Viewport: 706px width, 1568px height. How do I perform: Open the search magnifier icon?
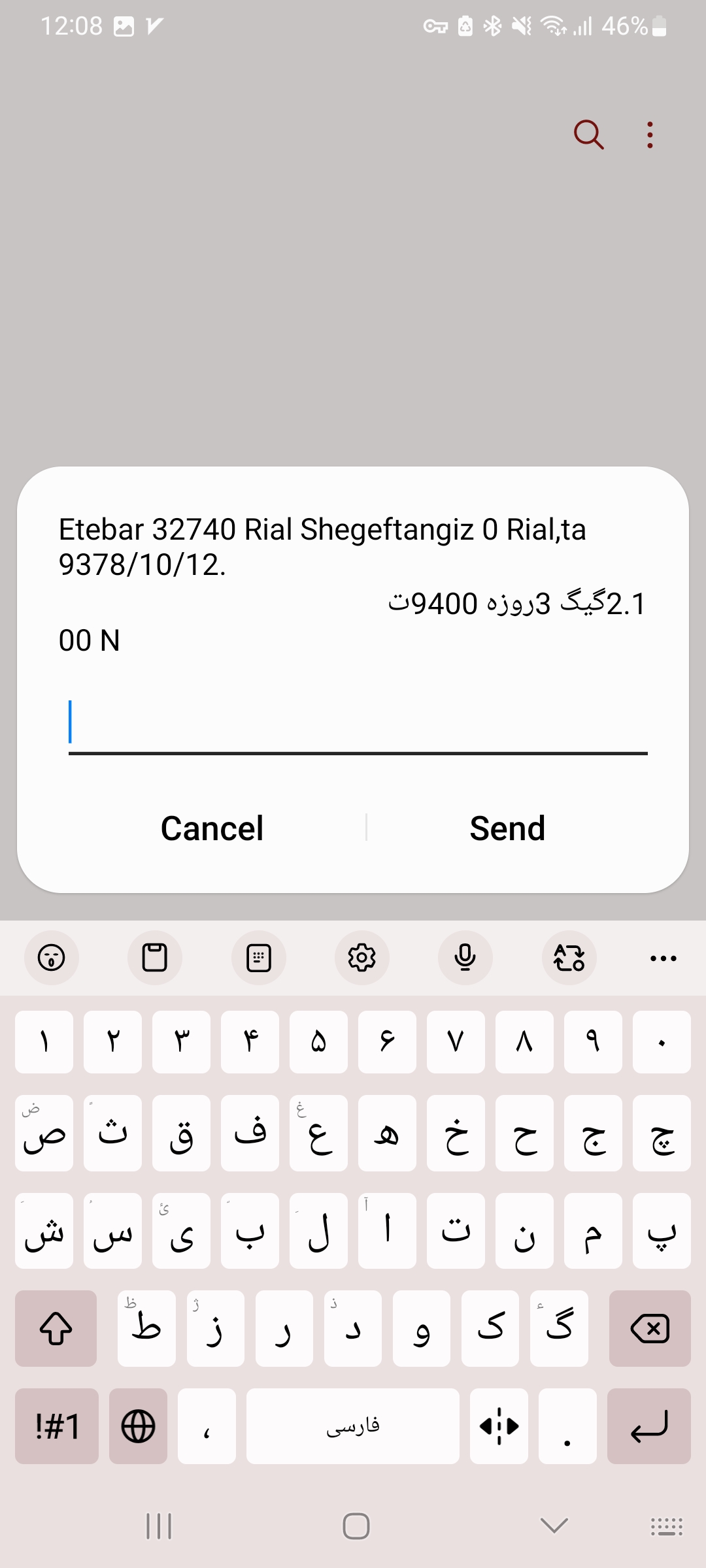point(588,135)
